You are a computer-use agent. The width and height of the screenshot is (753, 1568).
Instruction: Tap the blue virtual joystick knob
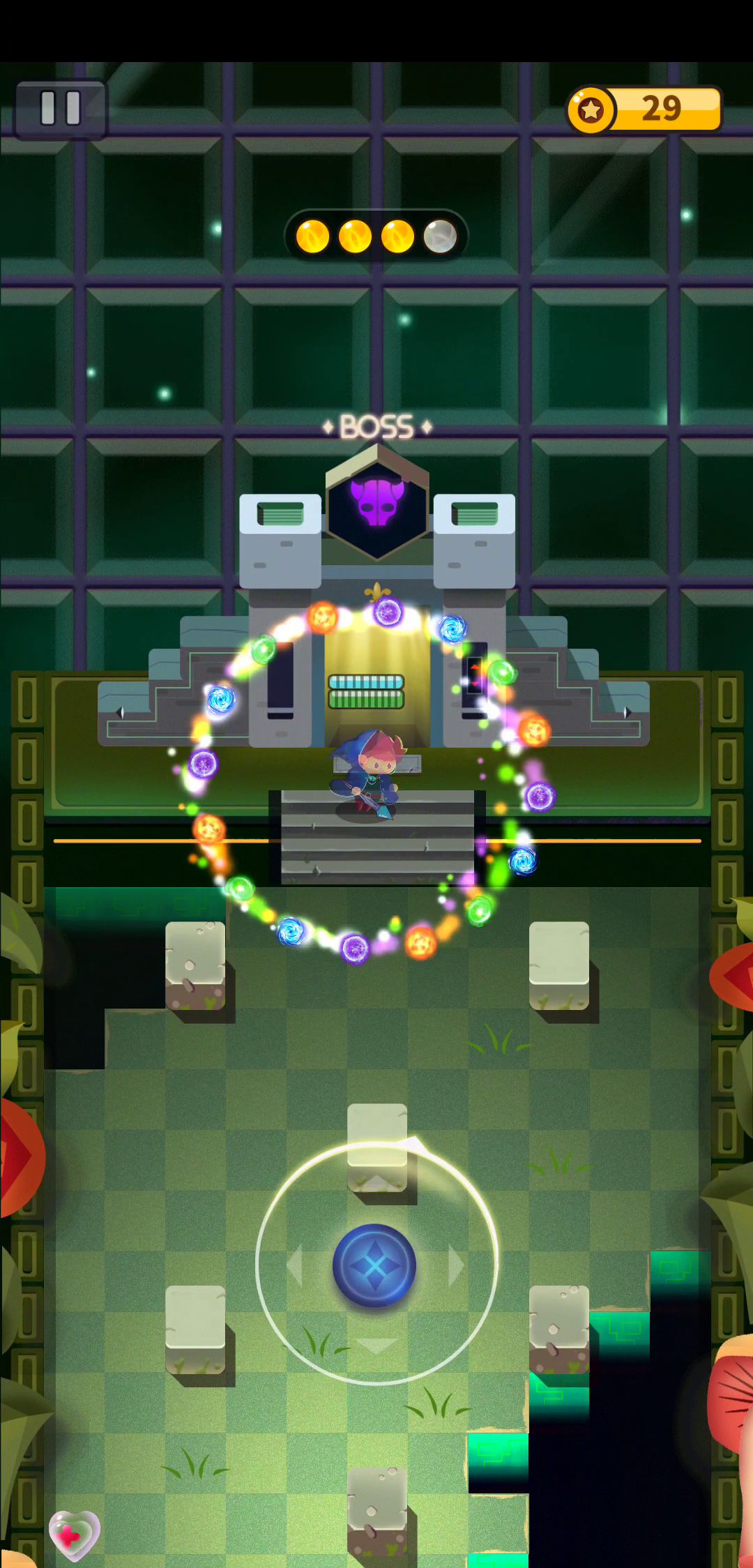374,1265
